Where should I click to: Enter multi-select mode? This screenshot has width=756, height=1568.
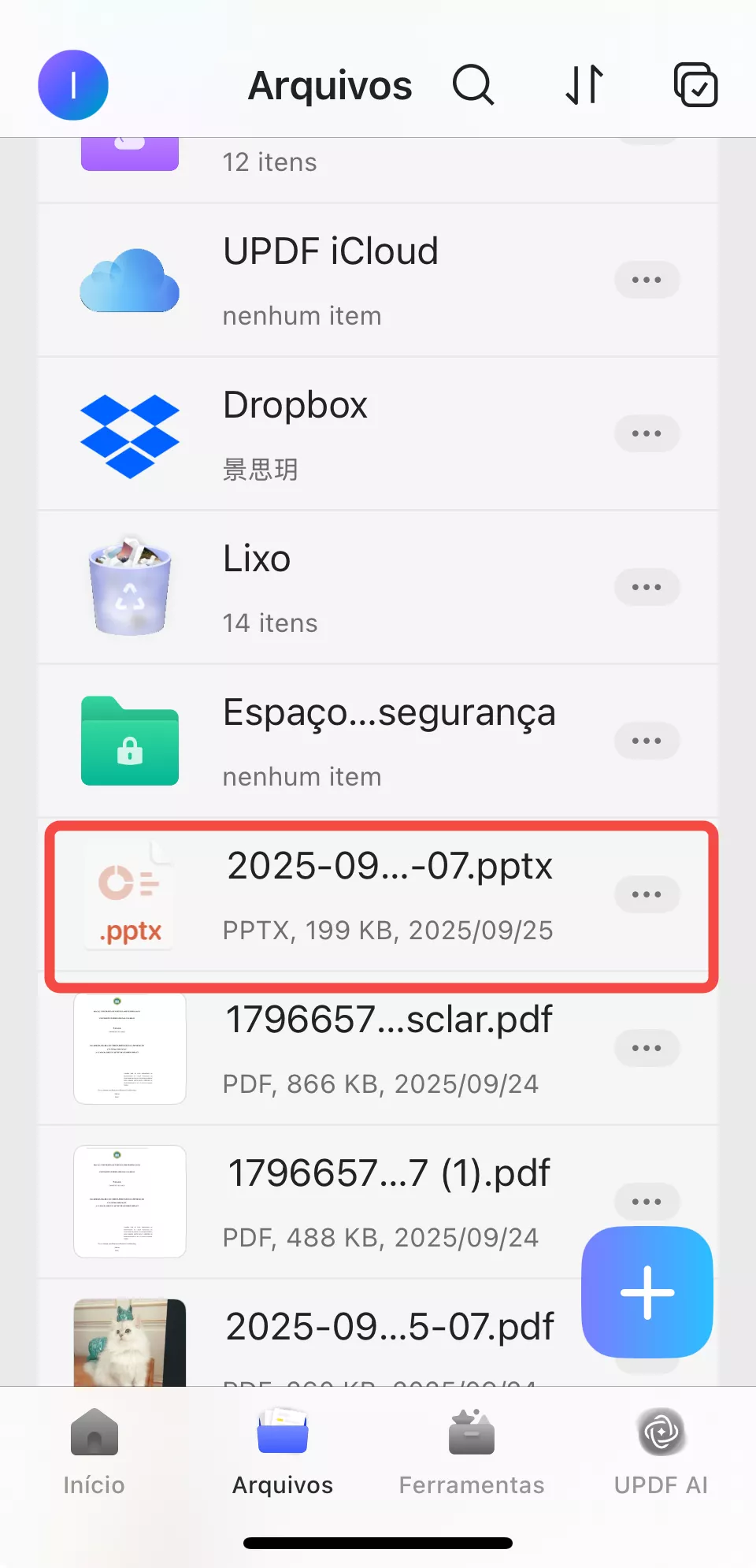coord(695,85)
